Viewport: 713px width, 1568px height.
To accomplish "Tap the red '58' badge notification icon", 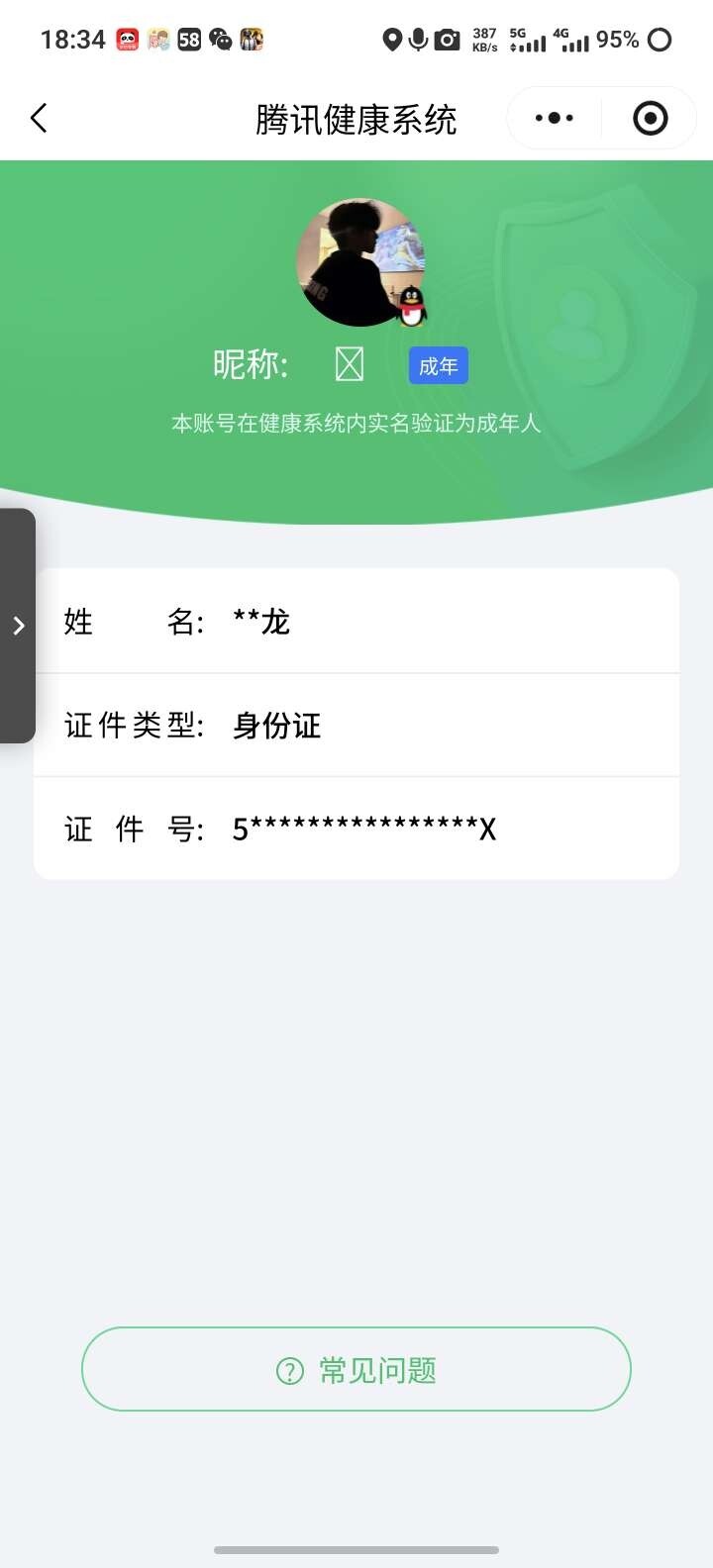I will click(x=188, y=39).
